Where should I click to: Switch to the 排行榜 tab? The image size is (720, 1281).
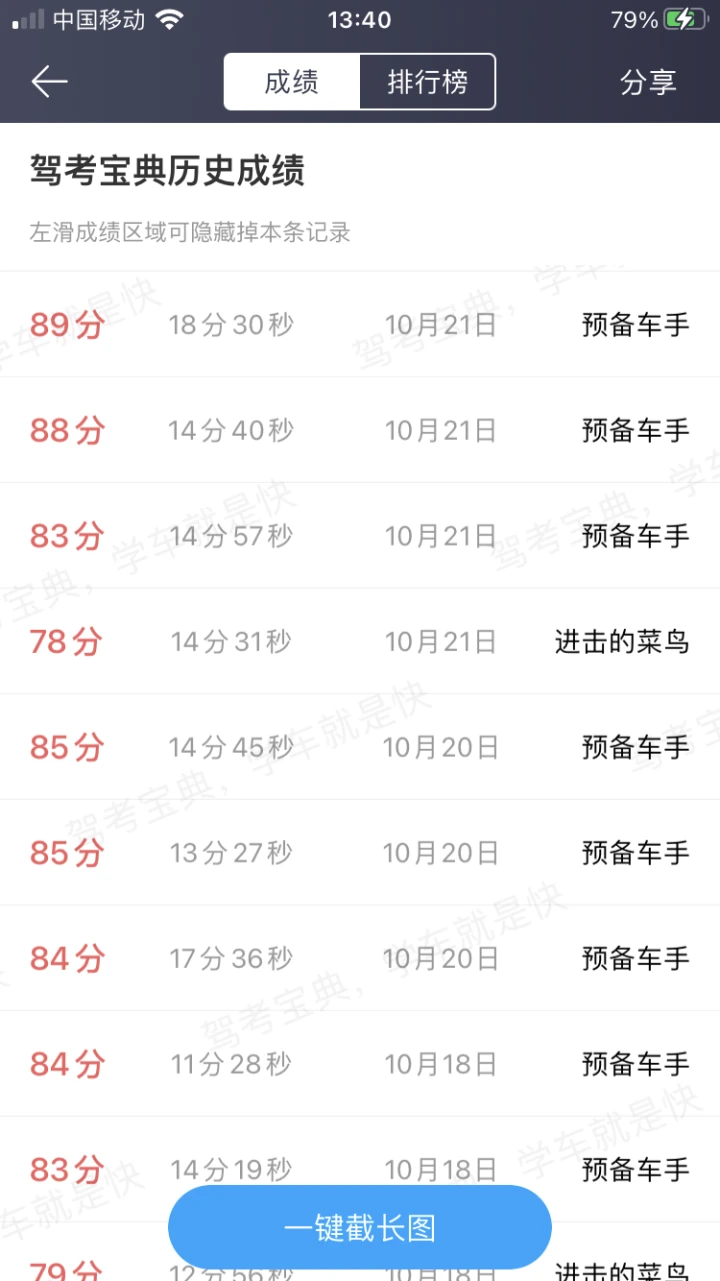(x=427, y=81)
